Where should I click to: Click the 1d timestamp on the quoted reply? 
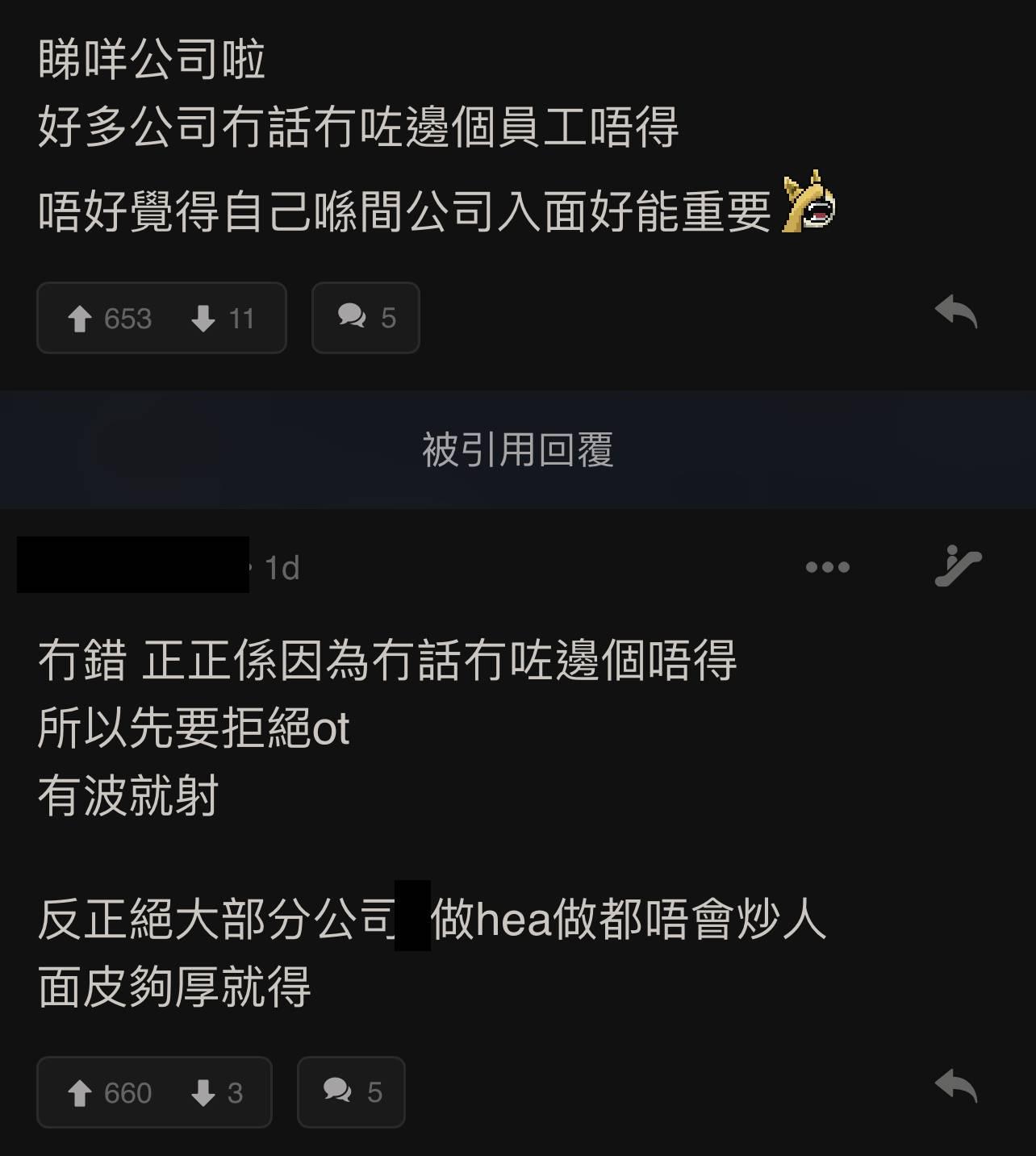click(x=284, y=567)
